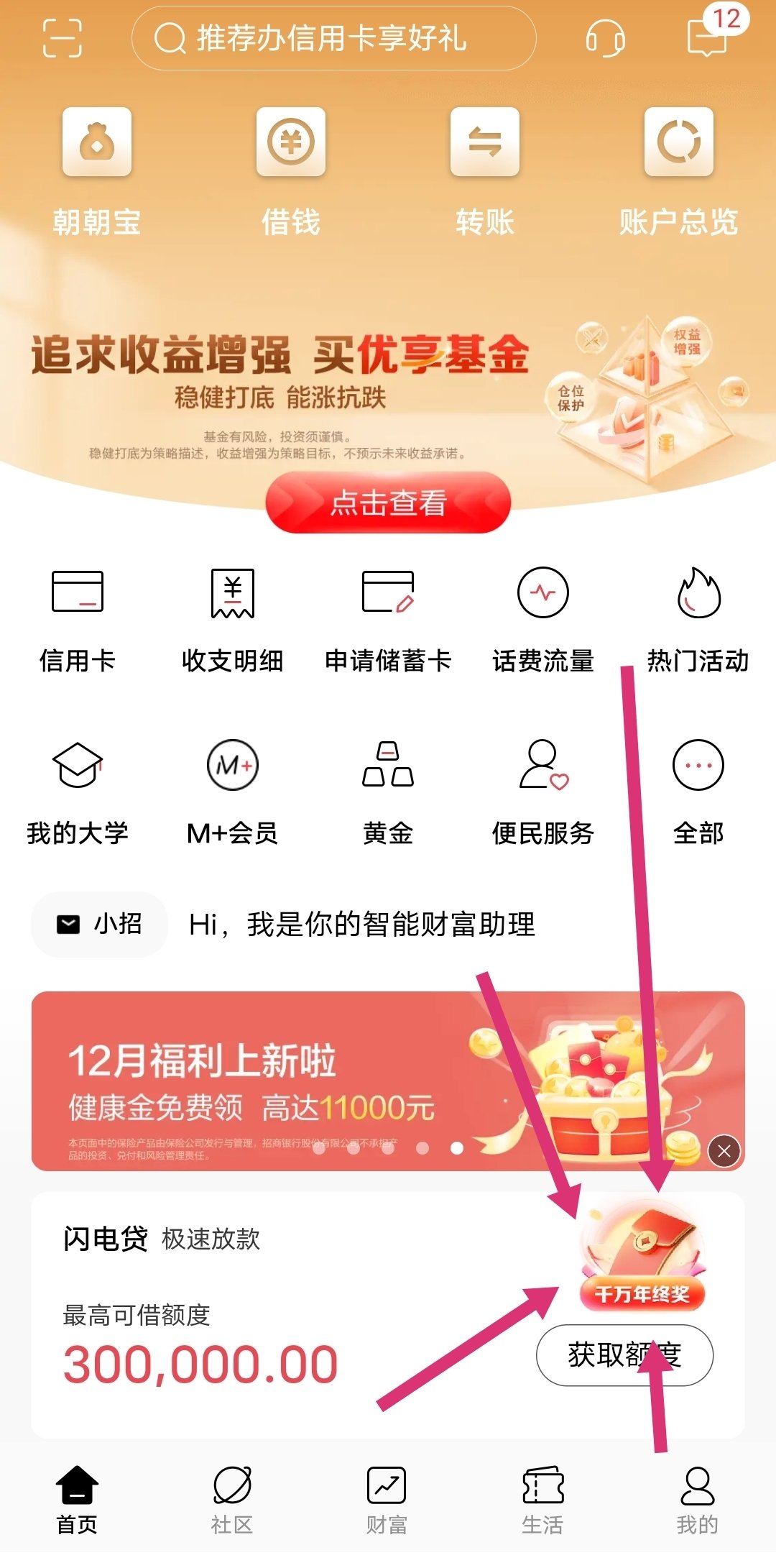View 账户总览 account overview

[x=679, y=173]
